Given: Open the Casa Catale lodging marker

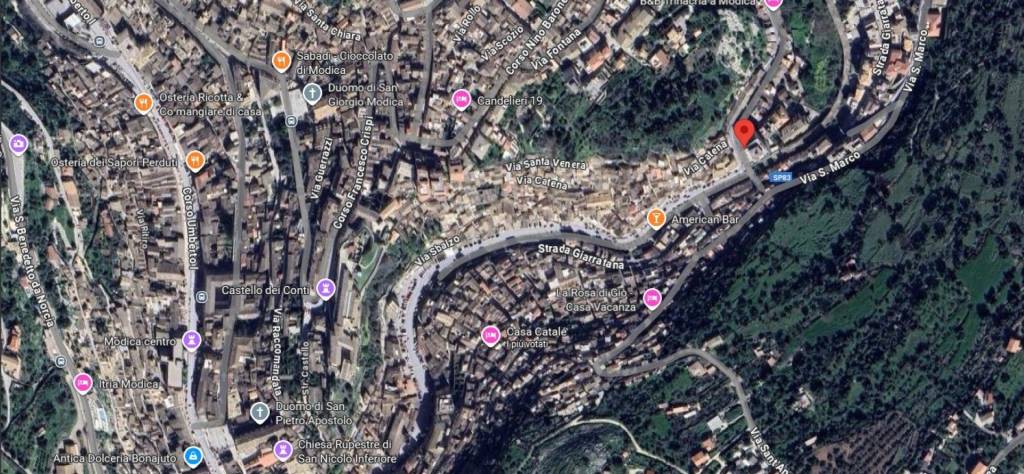Looking at the screenshot, I should point(491,335).
